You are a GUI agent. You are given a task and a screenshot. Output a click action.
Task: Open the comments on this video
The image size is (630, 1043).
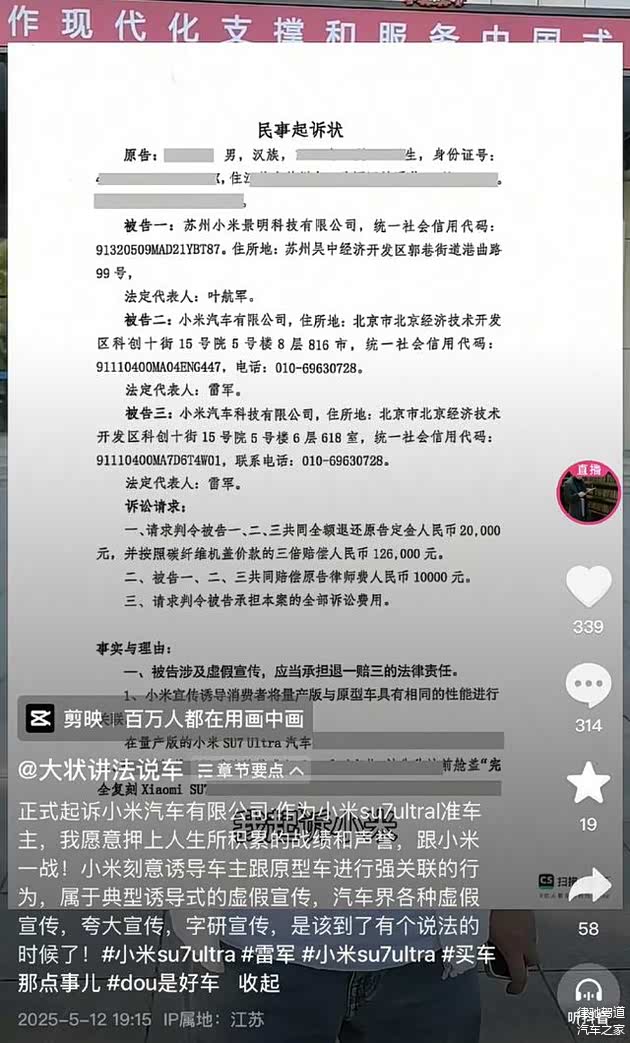click(x=588, y=685)
